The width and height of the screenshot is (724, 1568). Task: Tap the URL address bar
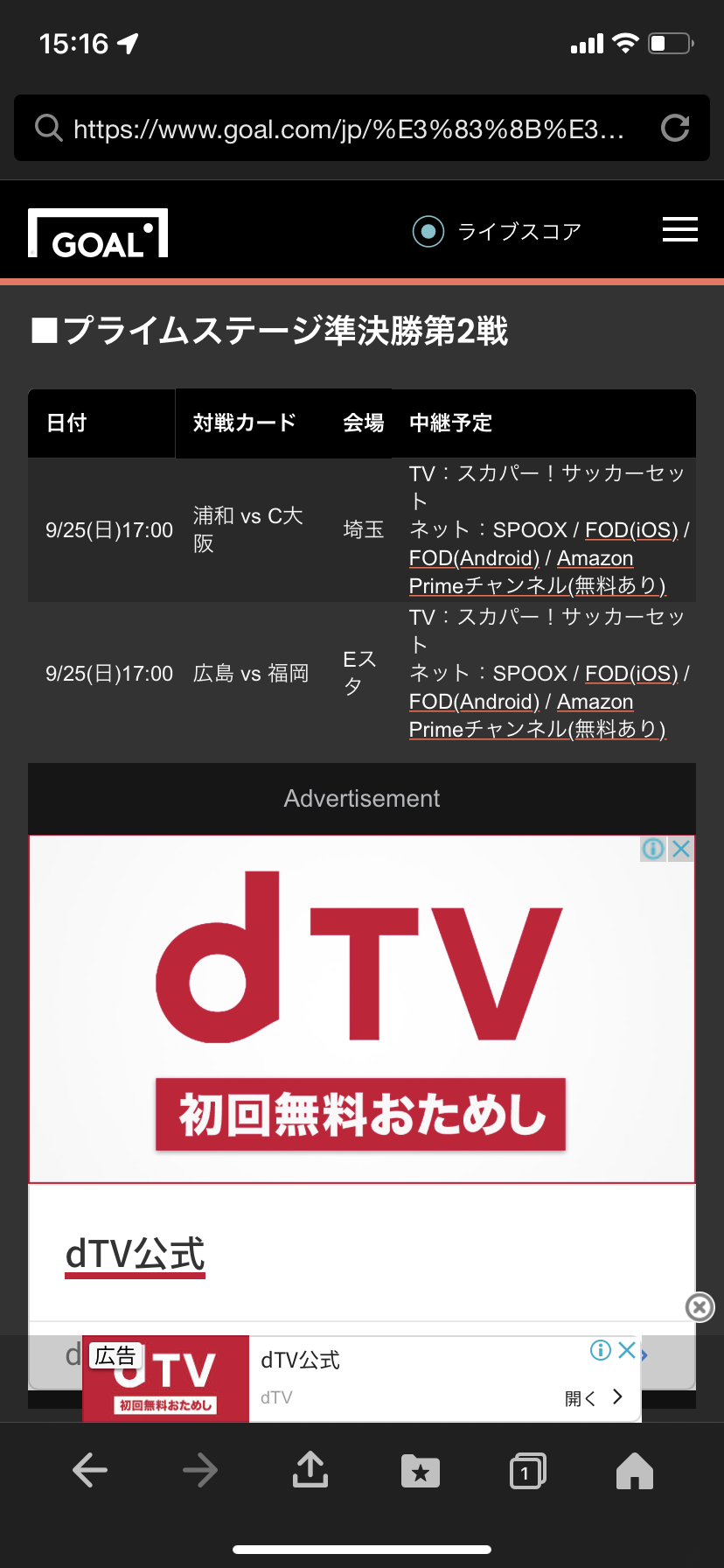(x=348, y=129)
